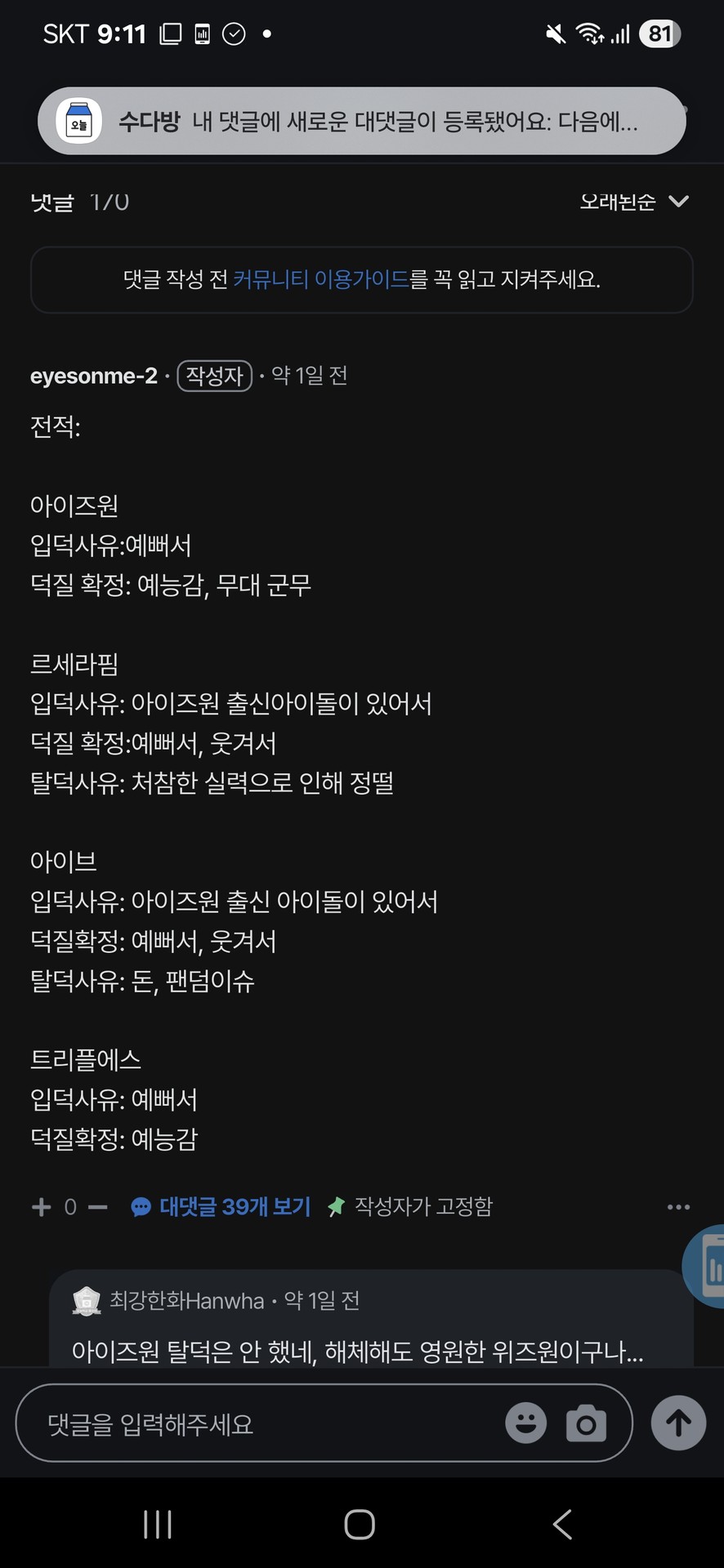This screenshot has width=724, height=1568.
Task: Go back using the system back button
Action: 562,1524
